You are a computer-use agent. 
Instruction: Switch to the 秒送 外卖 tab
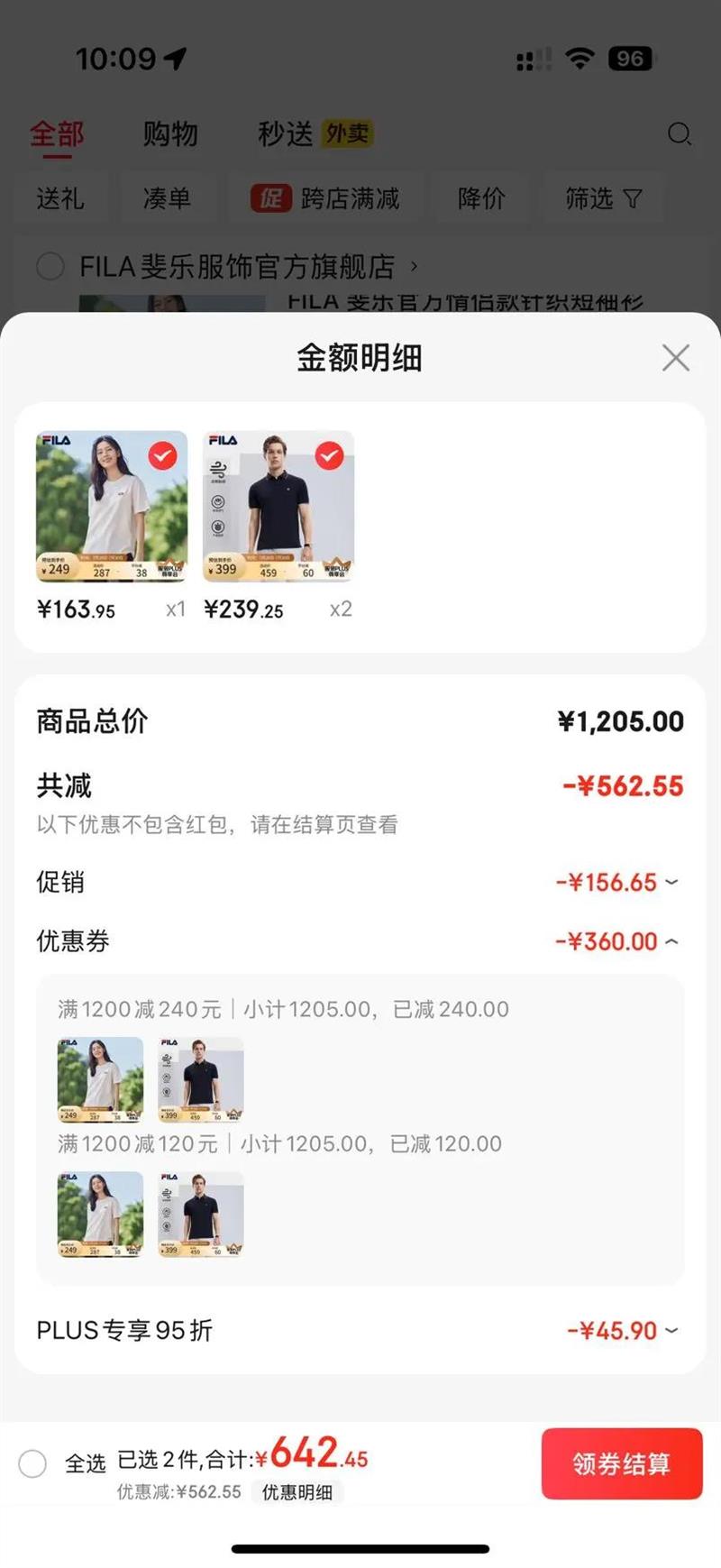click(314, 134)
